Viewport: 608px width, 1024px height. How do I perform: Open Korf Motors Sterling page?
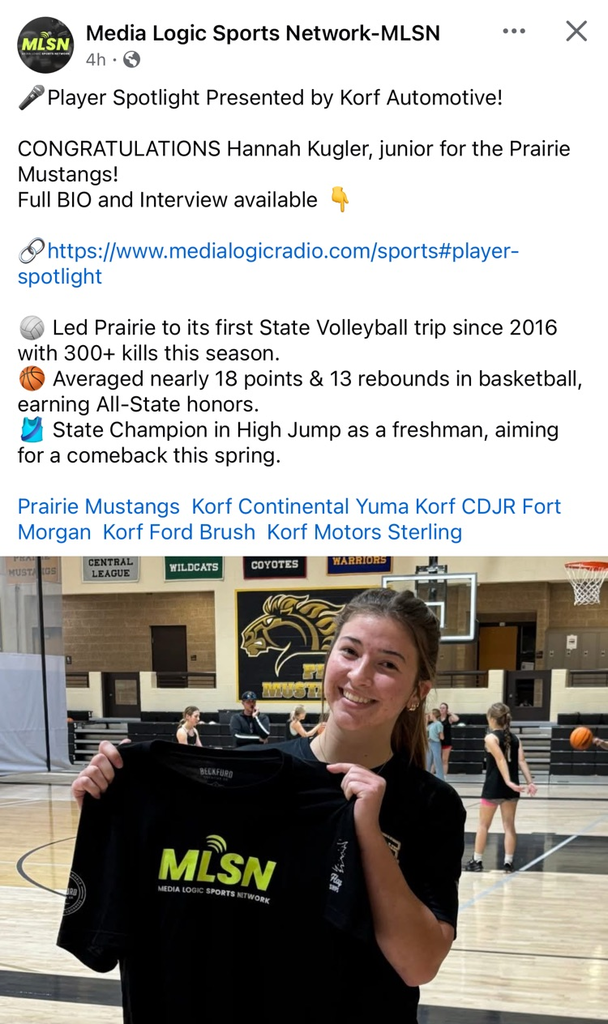(364, 532)
